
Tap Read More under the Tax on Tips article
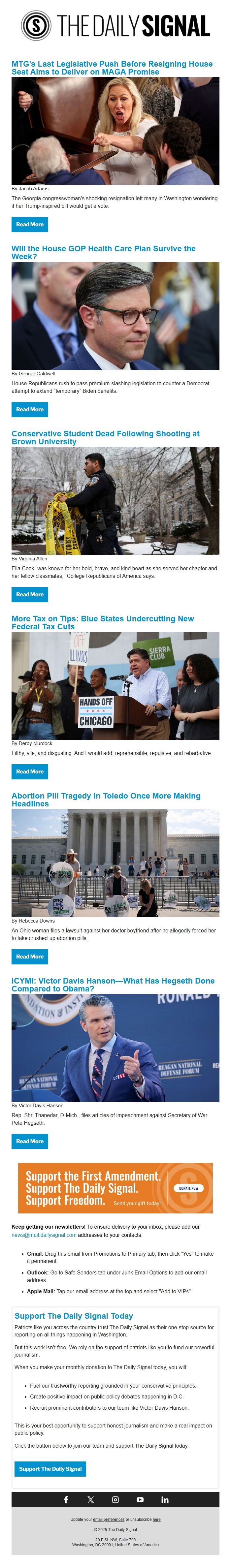tap(29, 772)
